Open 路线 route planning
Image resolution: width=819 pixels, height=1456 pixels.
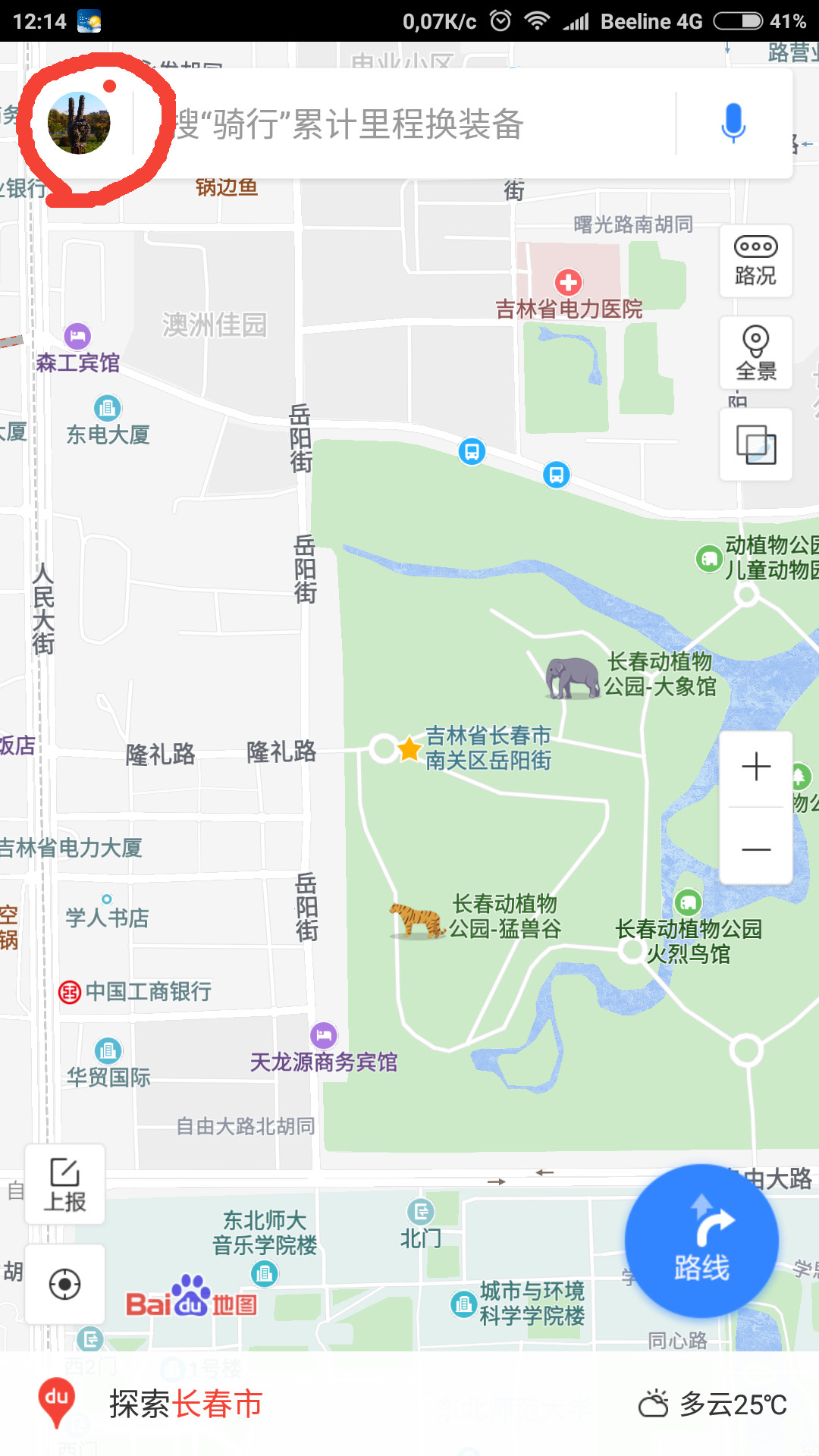[x=701, y=1241]
